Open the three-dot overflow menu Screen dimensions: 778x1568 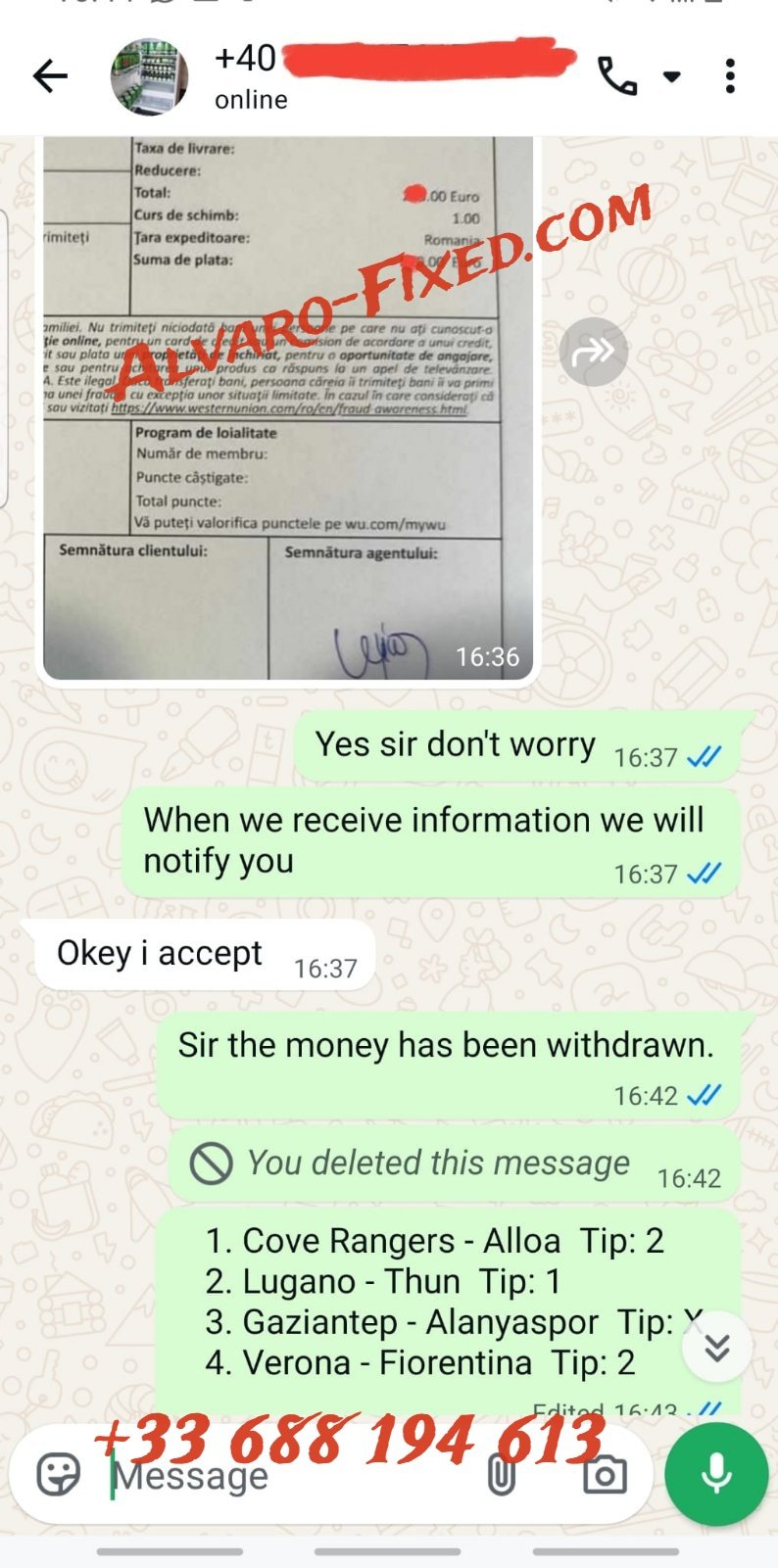coord(730,75)
